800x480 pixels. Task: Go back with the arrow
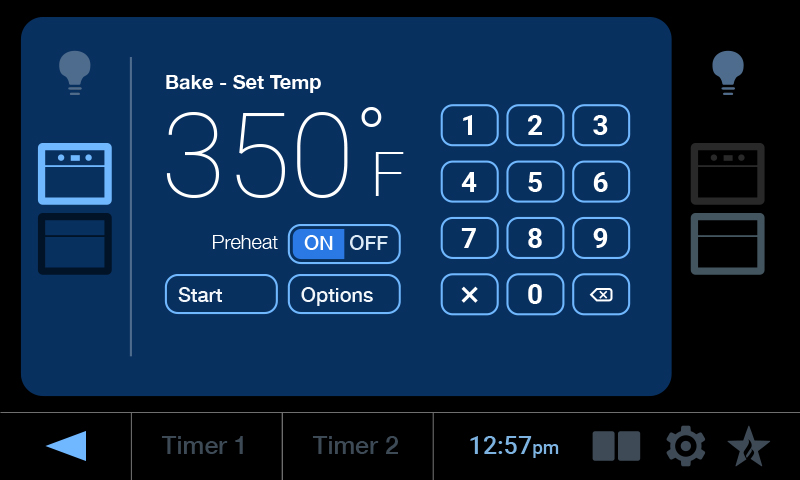pyautogui.click(x=66, y=445)
